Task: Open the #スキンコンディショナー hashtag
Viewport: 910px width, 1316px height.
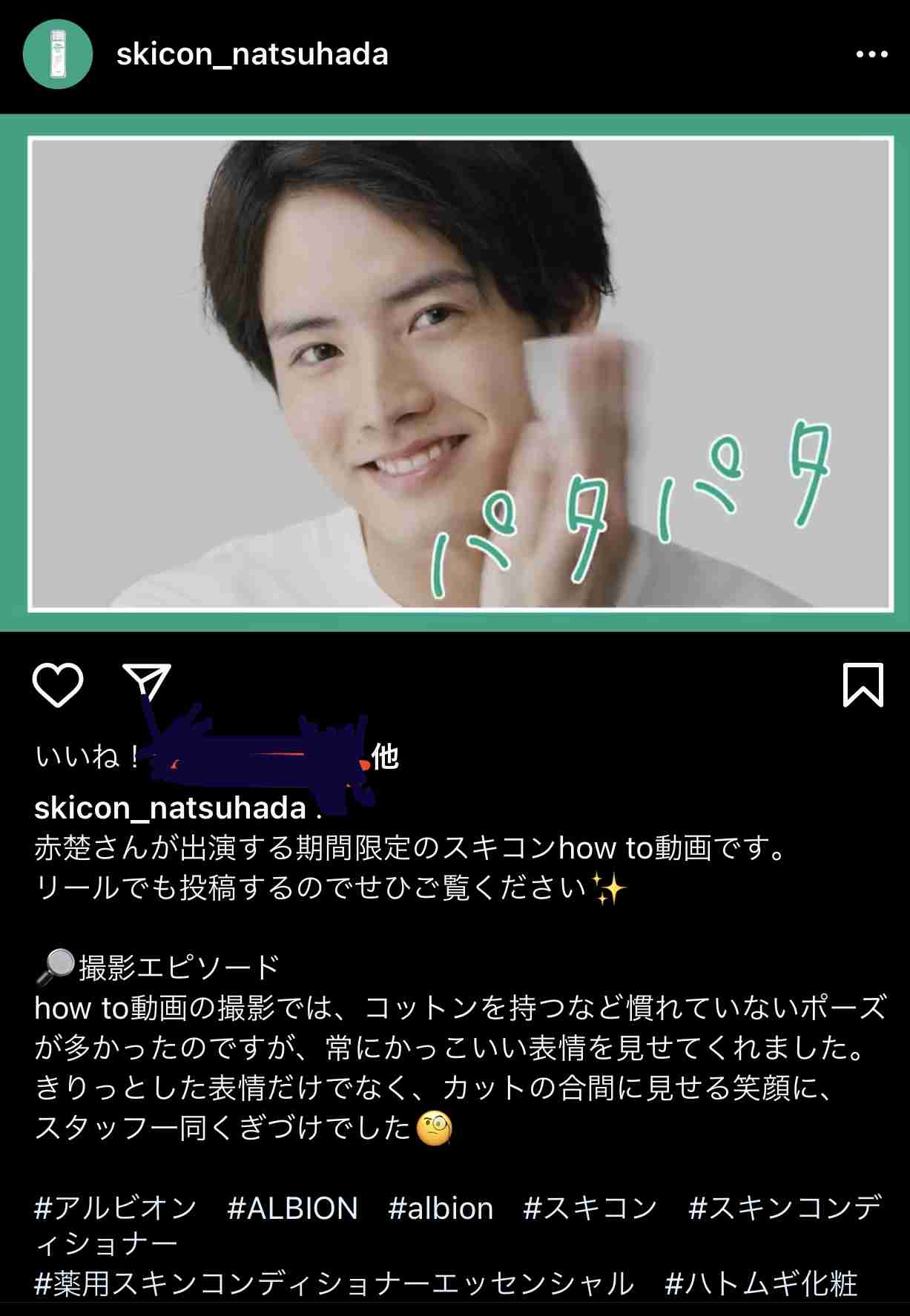Action: coord(784,1208)
